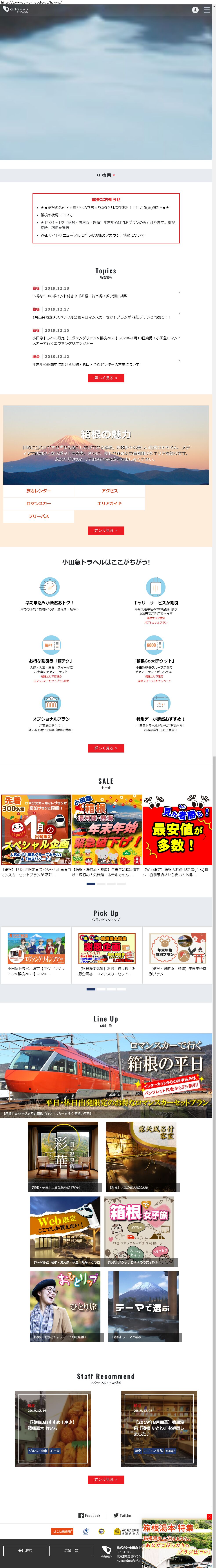Go to ロマンスカー page
Viewport: 216px width, 1568px height.
click(x=38, y=503)
